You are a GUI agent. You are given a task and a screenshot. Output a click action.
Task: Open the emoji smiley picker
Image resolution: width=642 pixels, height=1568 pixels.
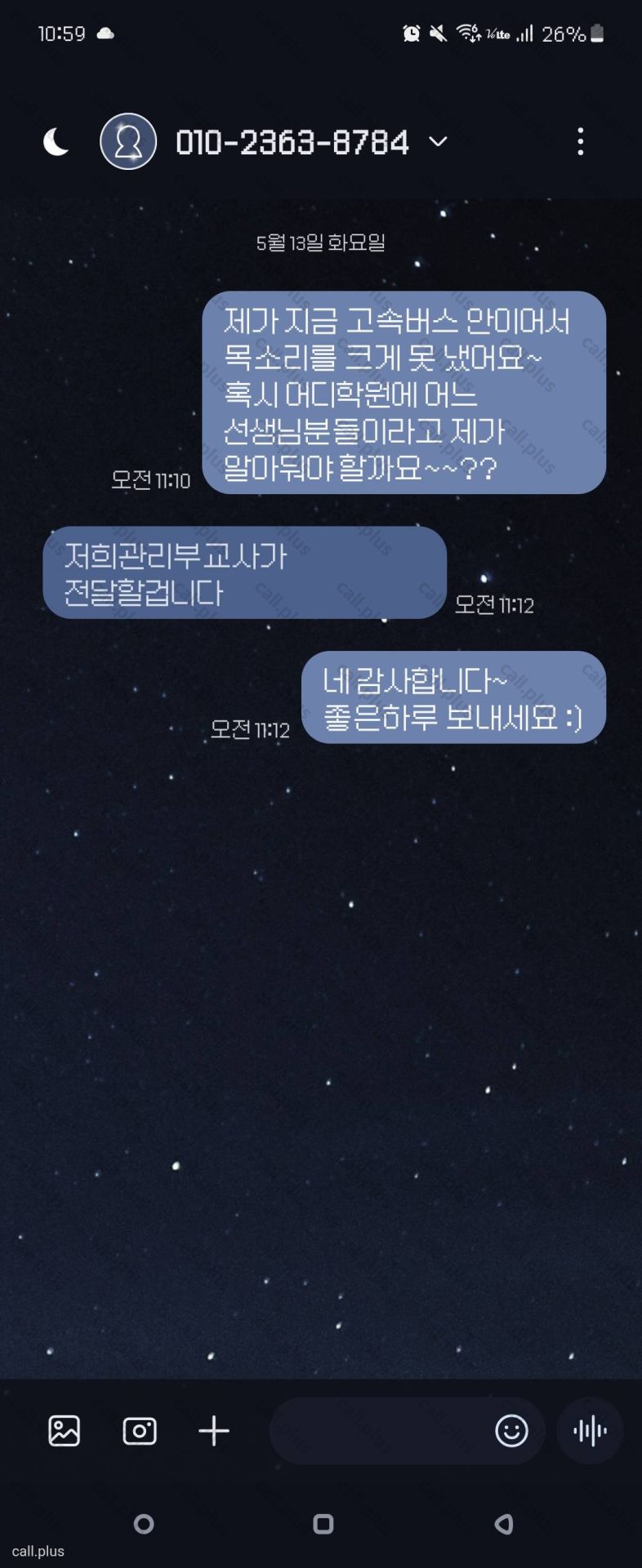511,1431
